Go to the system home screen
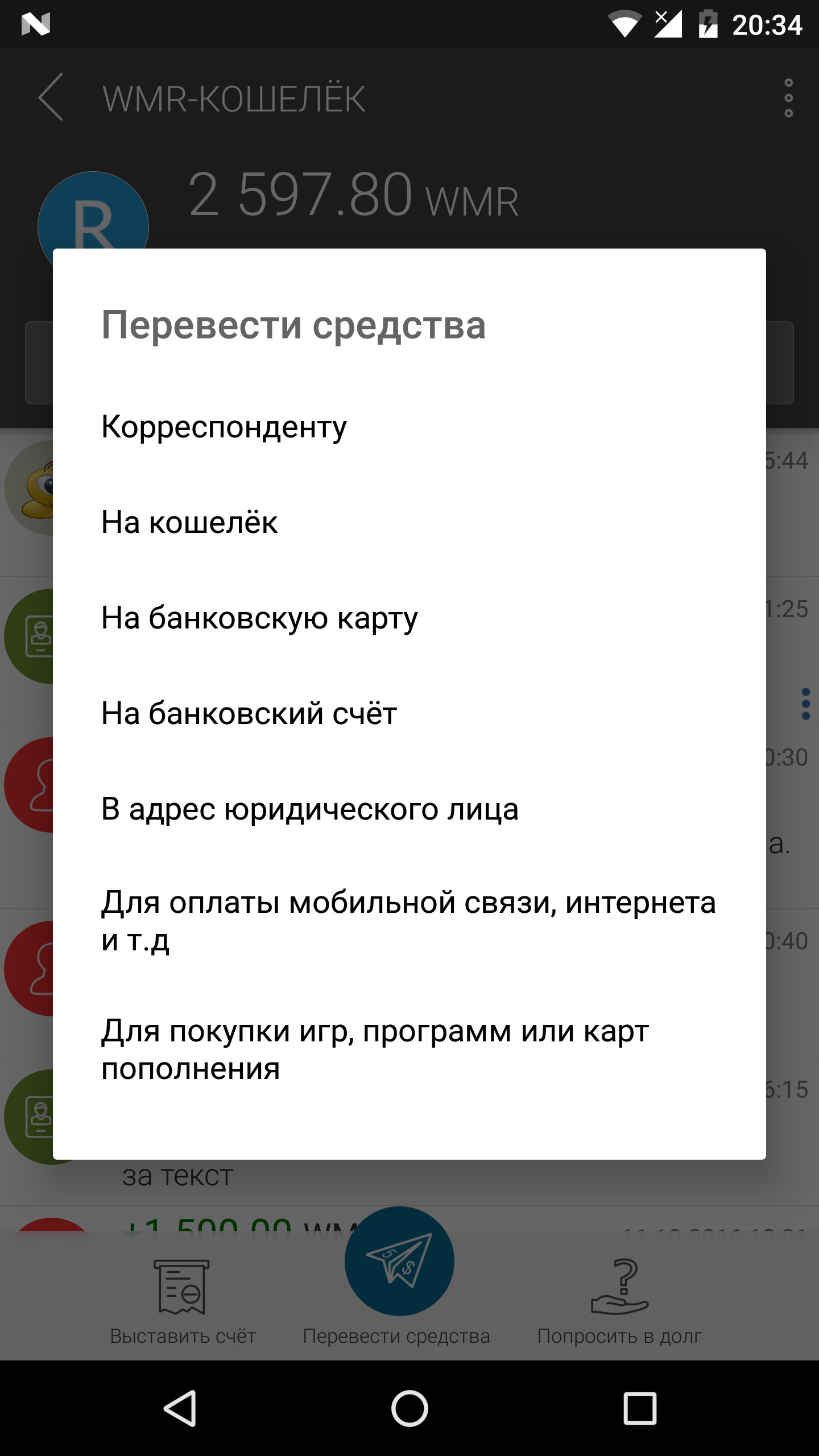 pos(409,1408)
